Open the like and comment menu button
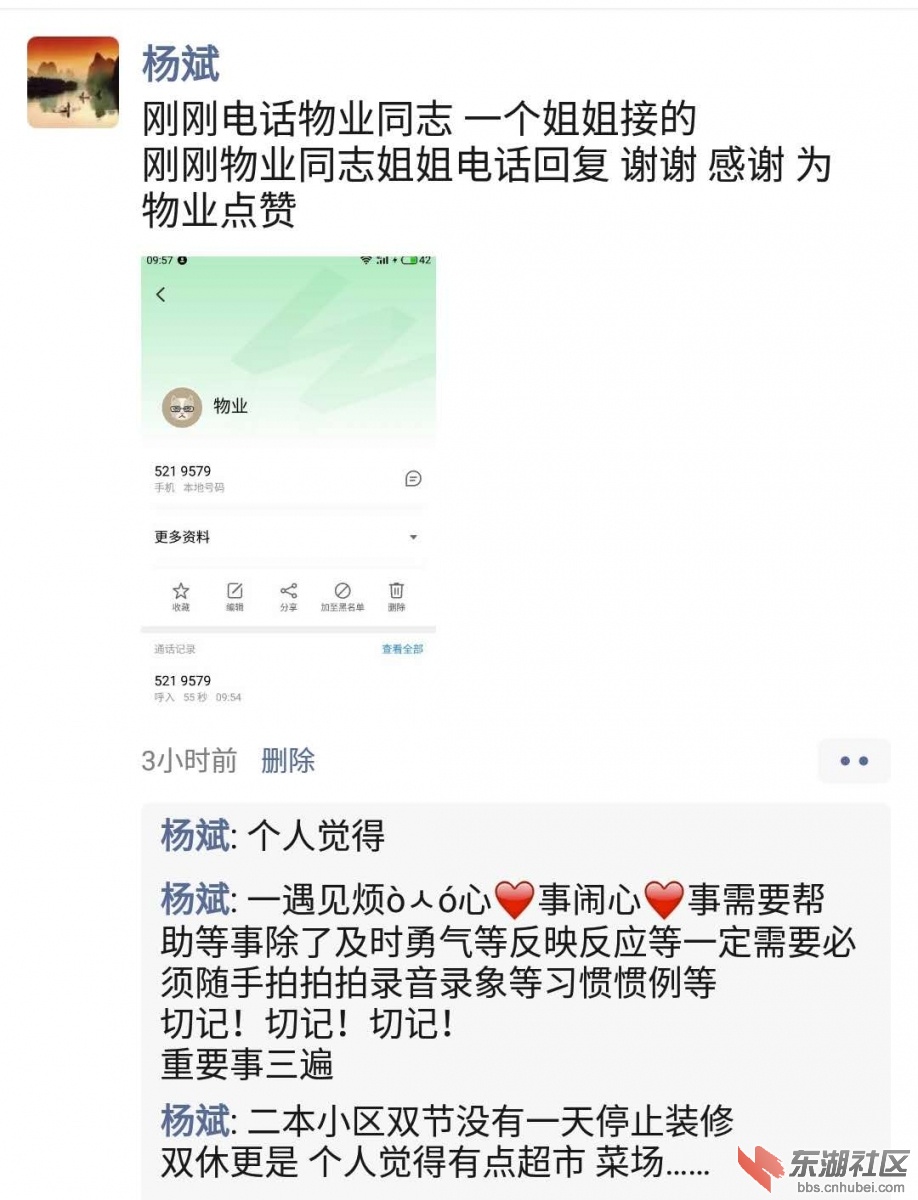Screen dimensions: 918x1200 click(854, 761)
